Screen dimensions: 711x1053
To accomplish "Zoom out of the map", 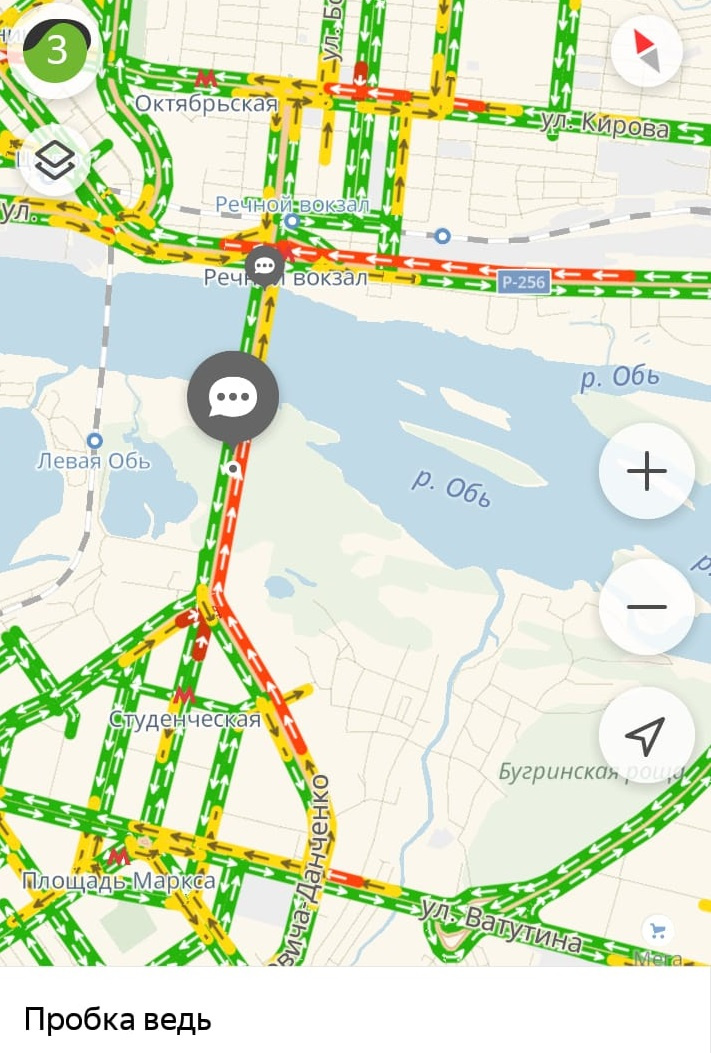I will [647, 607].
